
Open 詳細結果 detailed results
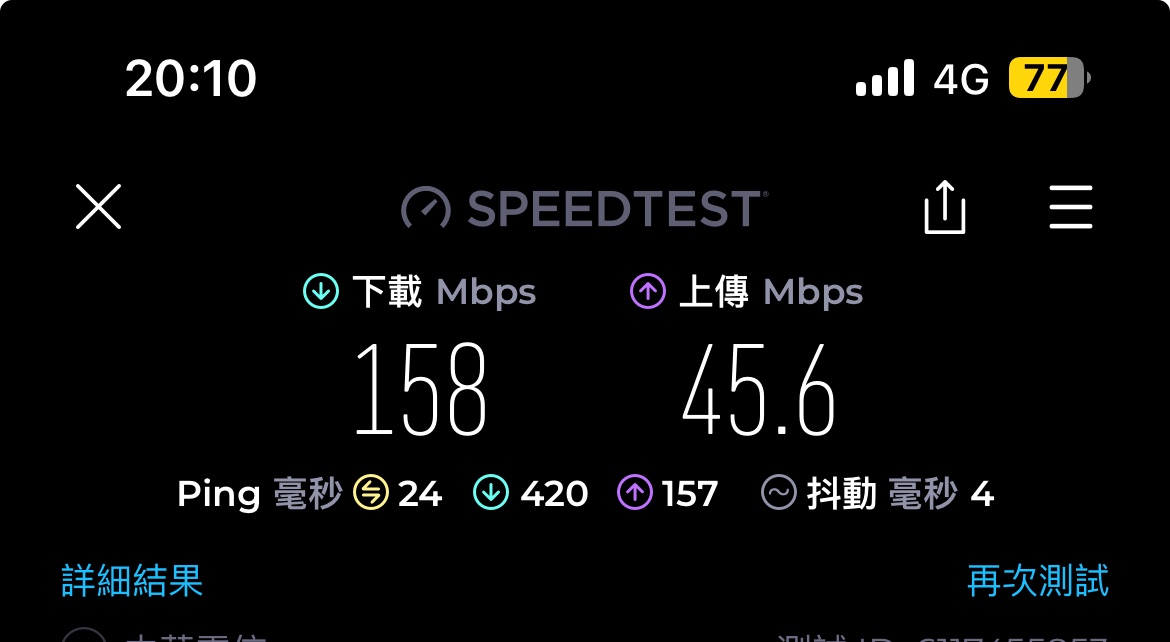[x=132, y=580]
